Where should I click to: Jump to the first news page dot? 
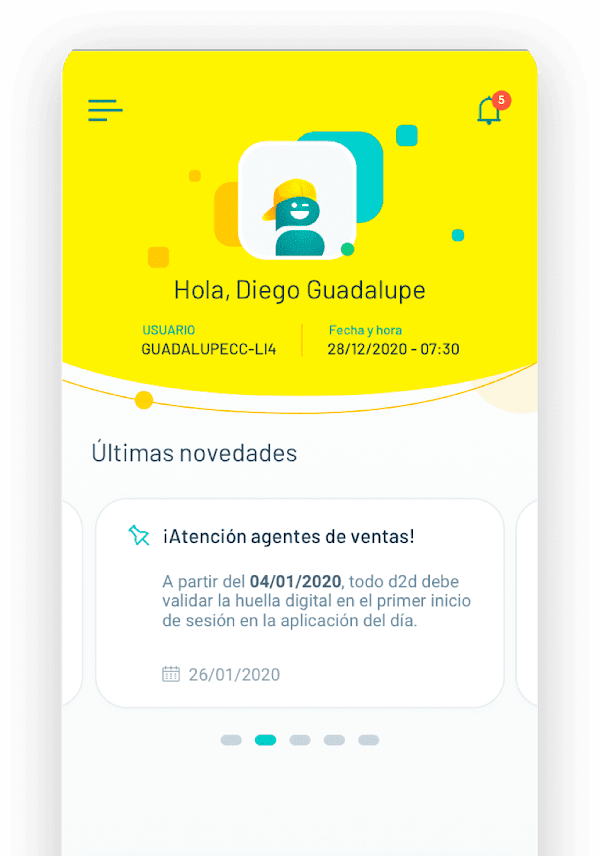tap(231, 740)
